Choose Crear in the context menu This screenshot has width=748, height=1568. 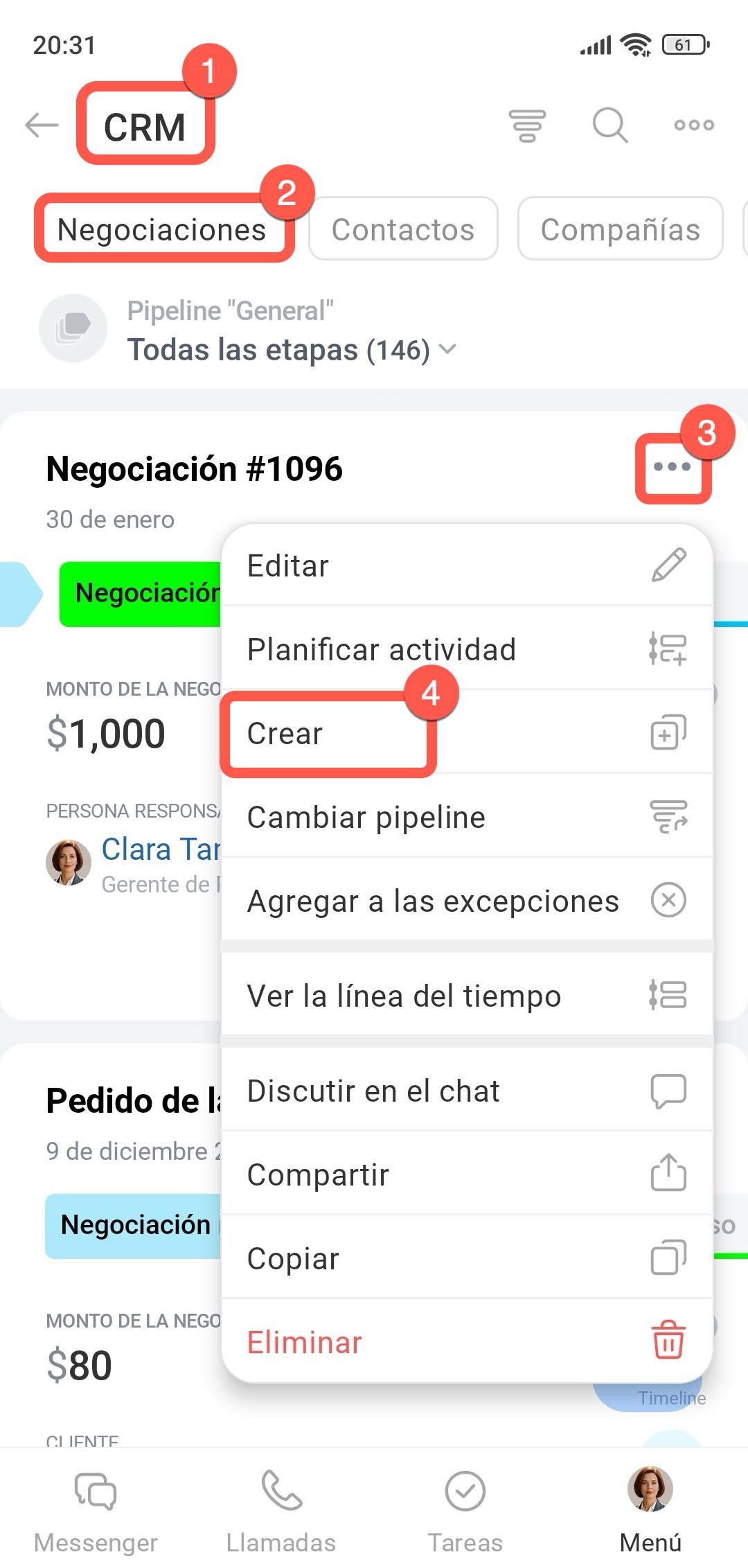coord(467,733)
